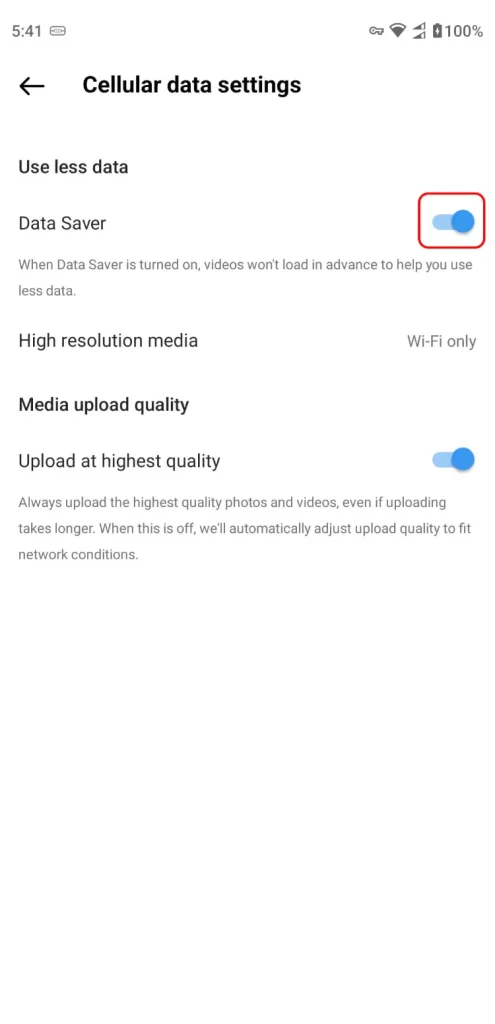This screenshot has height=1024, width=495.
Task: Open High resolution media setting
Action: coord(247,341)
